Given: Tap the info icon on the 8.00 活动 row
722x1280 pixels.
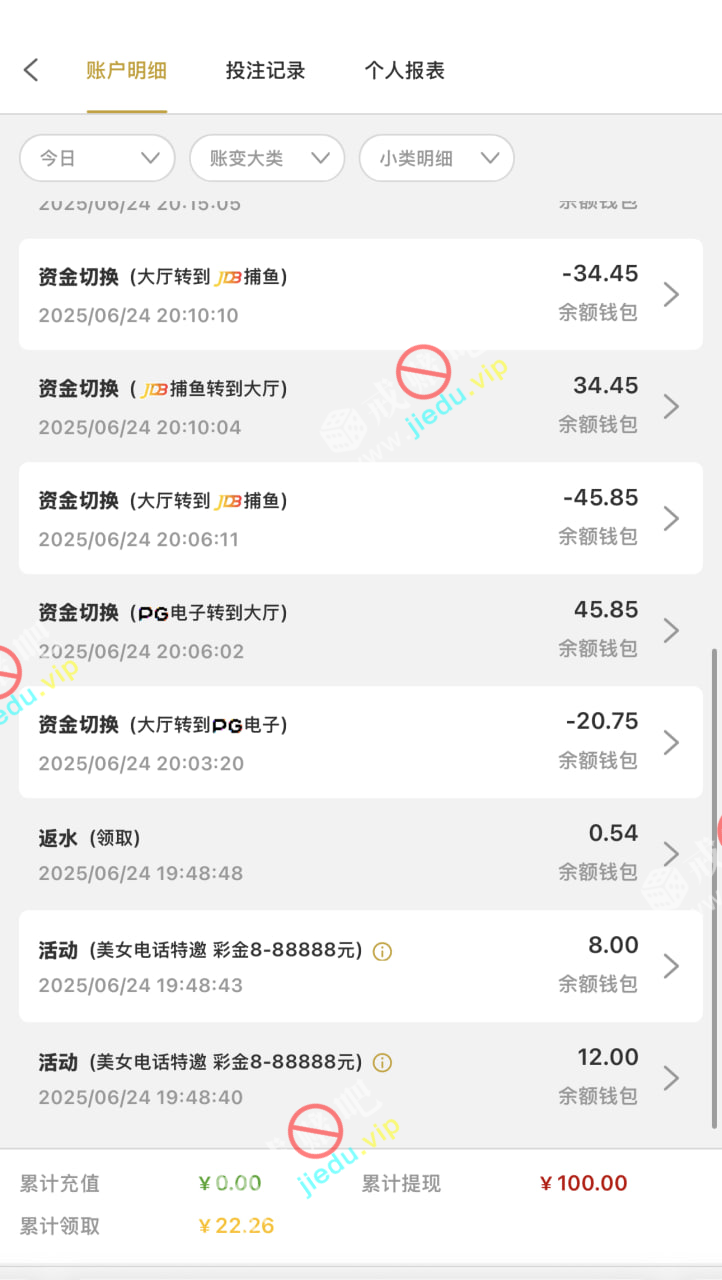Looking at the screenshot, I should [382, 951].
